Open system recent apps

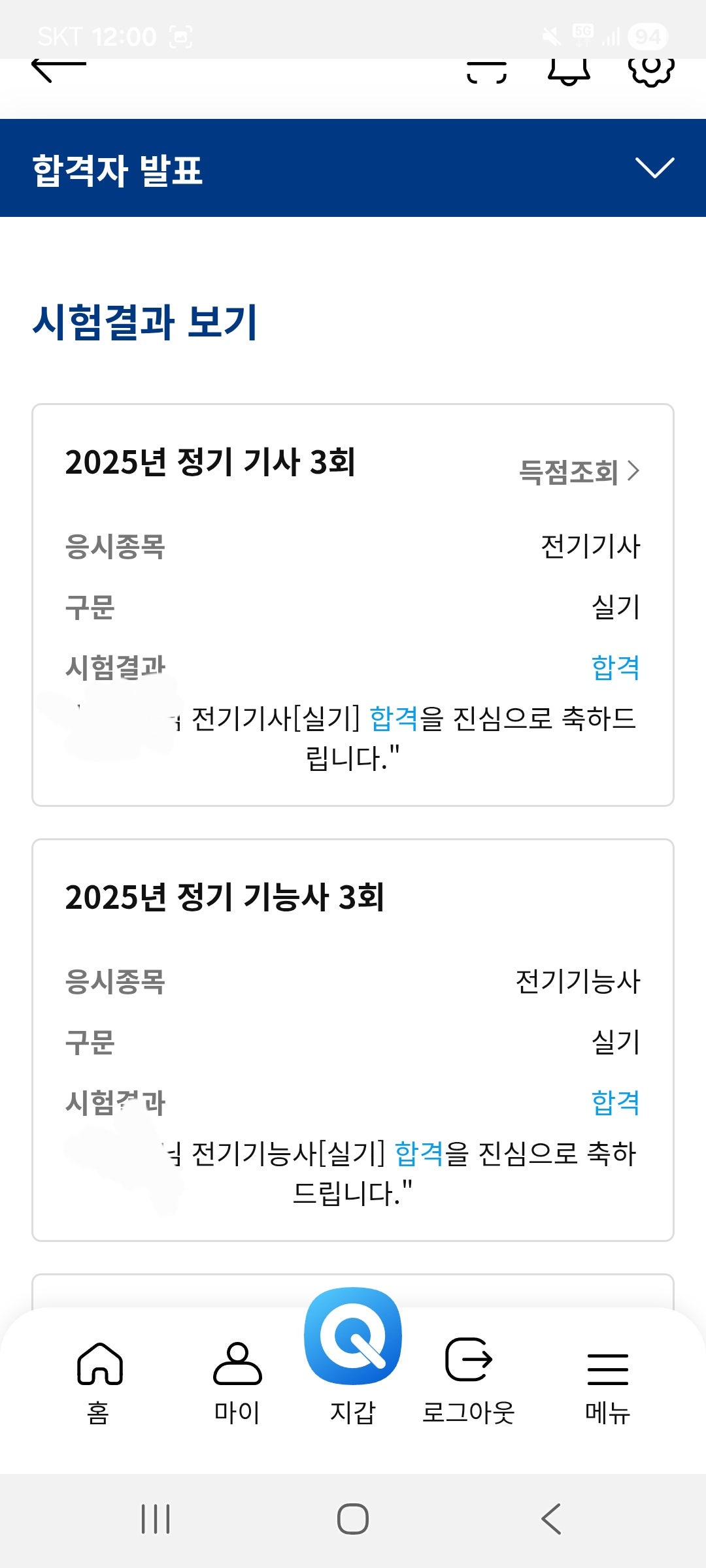pos(156,1519)
